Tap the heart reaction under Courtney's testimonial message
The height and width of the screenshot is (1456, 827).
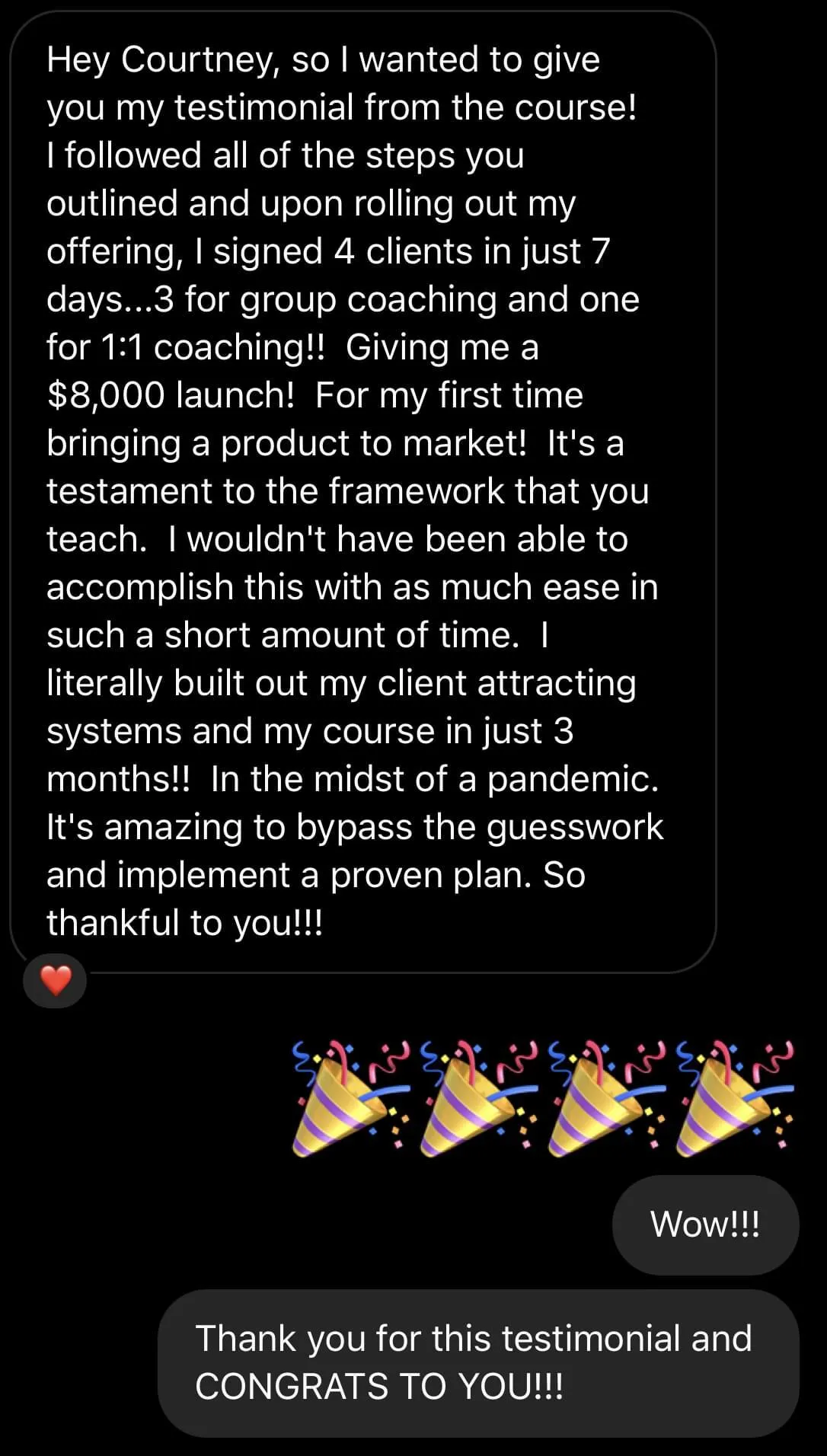tap(55, 981)
